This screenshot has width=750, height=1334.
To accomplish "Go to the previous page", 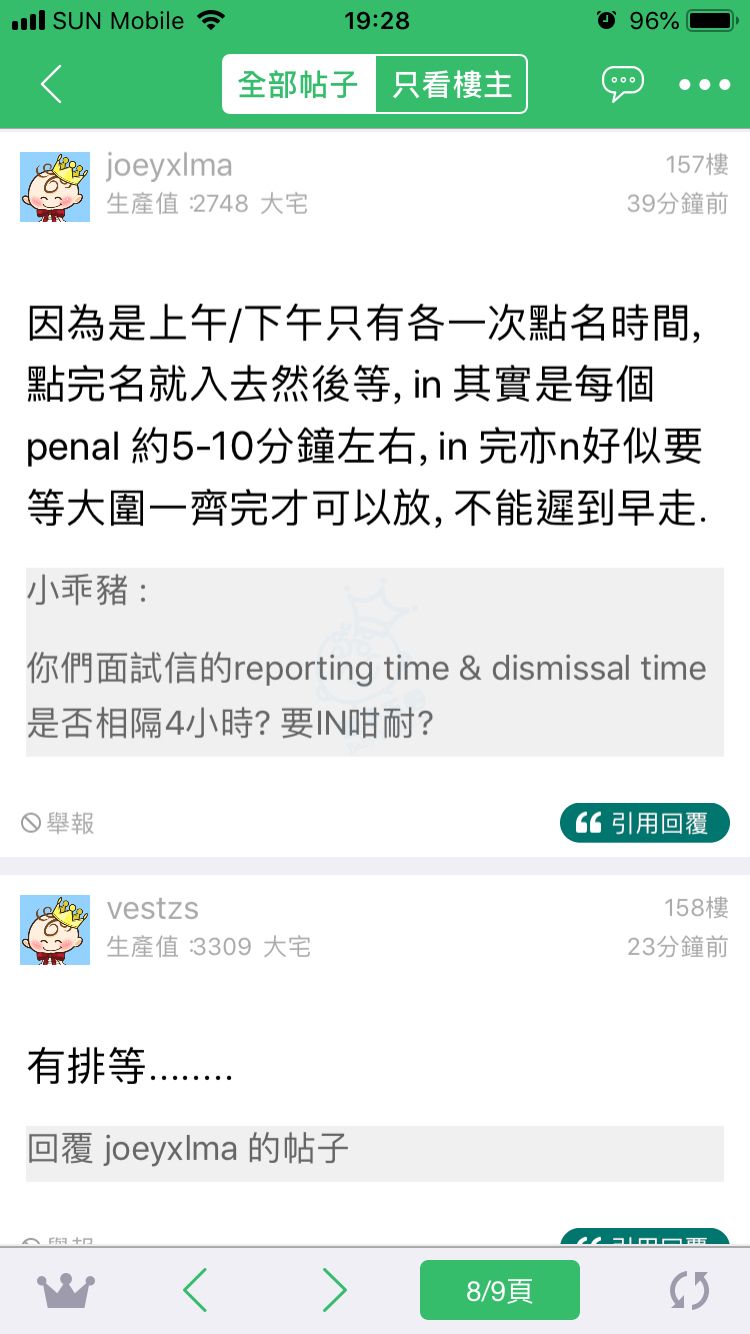I will pyautogui.click(x=196, y=1290).
